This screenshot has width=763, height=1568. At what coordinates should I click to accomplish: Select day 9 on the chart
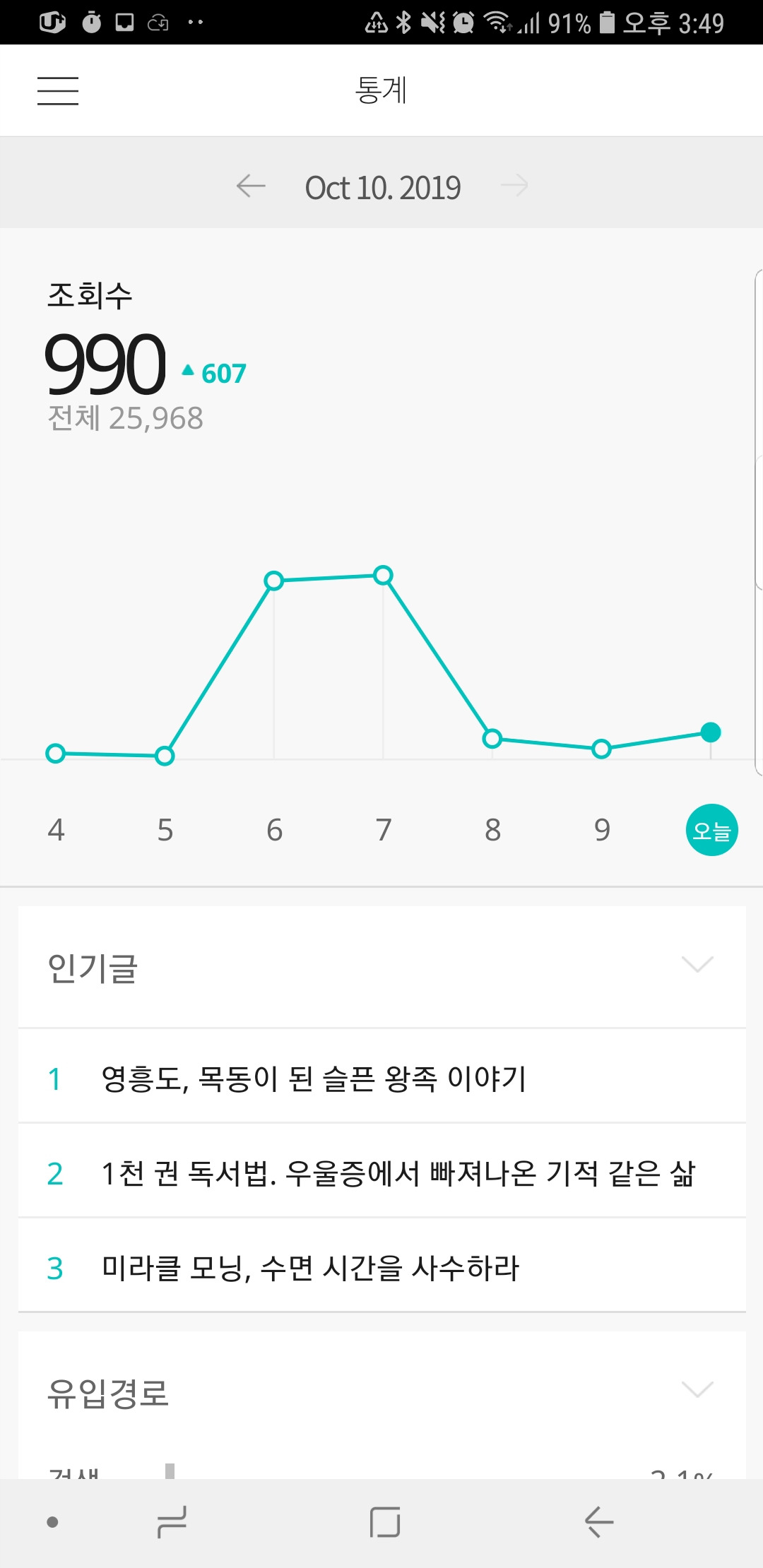(602, 830)
